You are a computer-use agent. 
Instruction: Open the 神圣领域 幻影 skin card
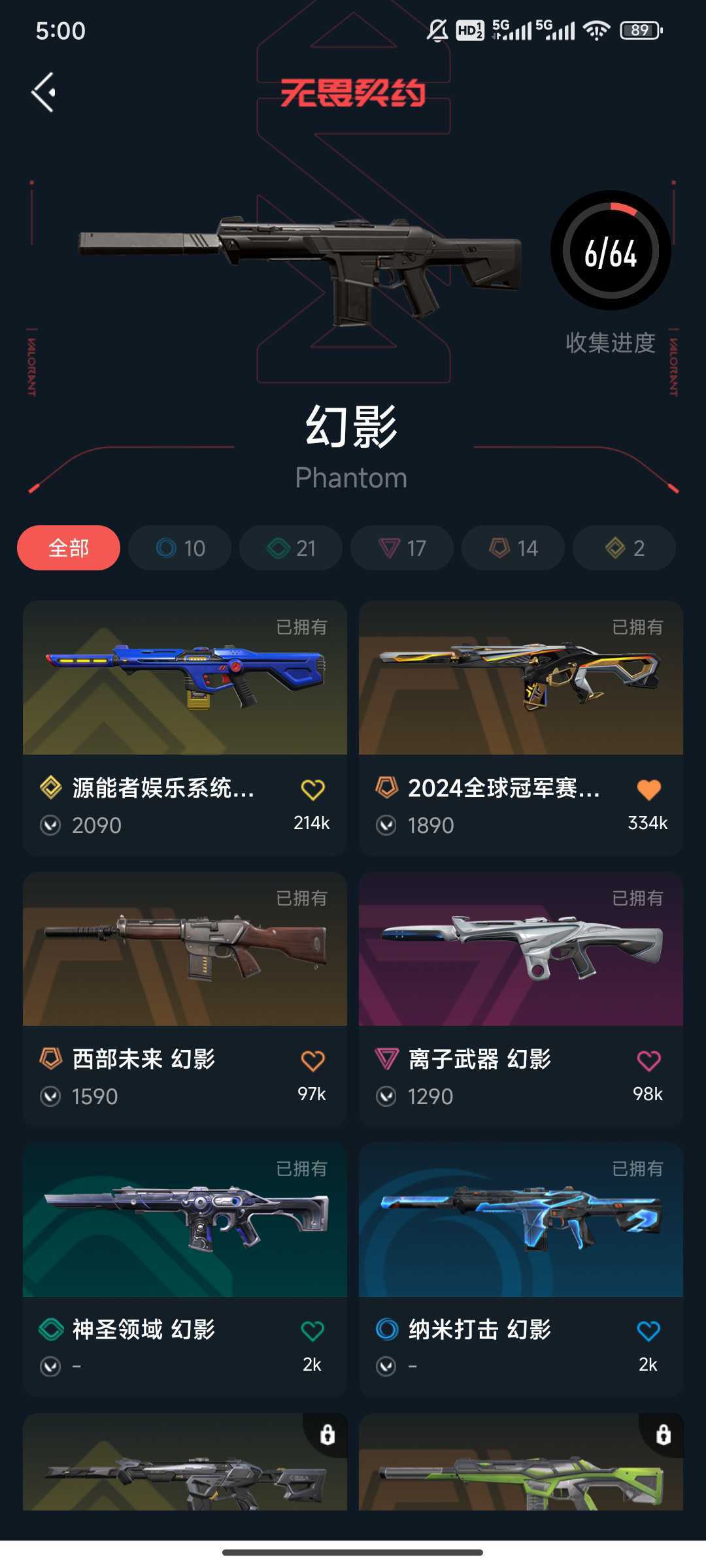(185, 1269)
